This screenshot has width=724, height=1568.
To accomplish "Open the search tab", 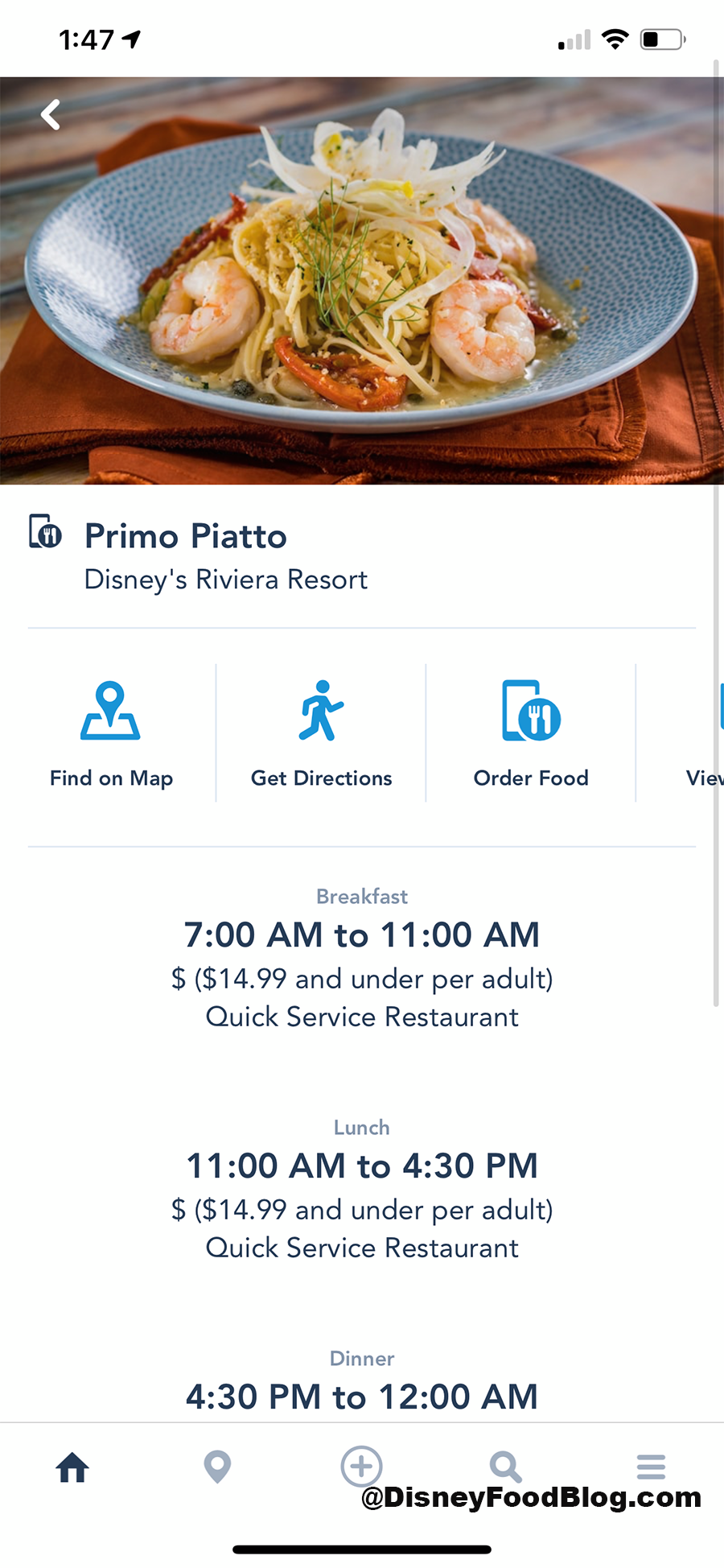I will [505, 1467].
